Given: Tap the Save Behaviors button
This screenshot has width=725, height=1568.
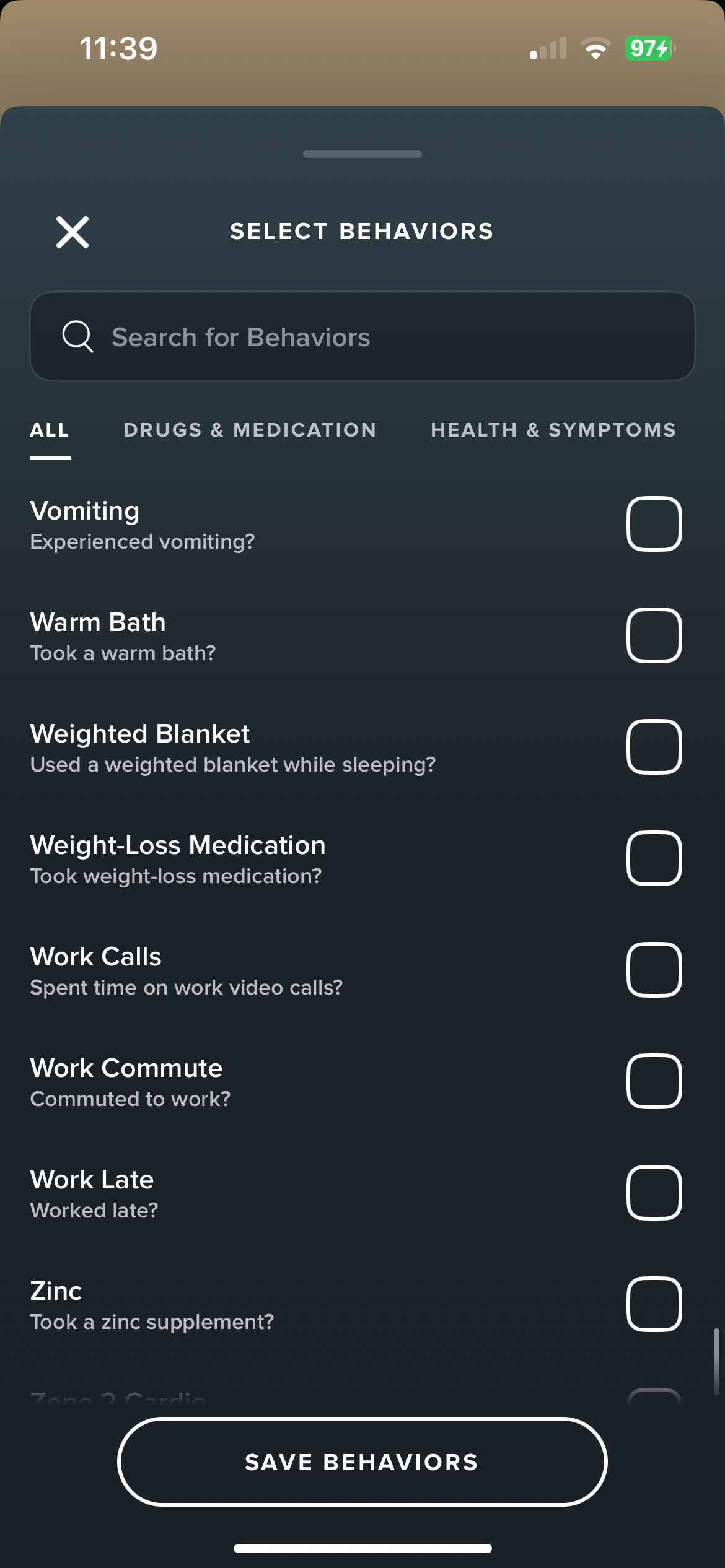Looking at the screenshot, I should pyautogui.click(x=362, y=1462).
